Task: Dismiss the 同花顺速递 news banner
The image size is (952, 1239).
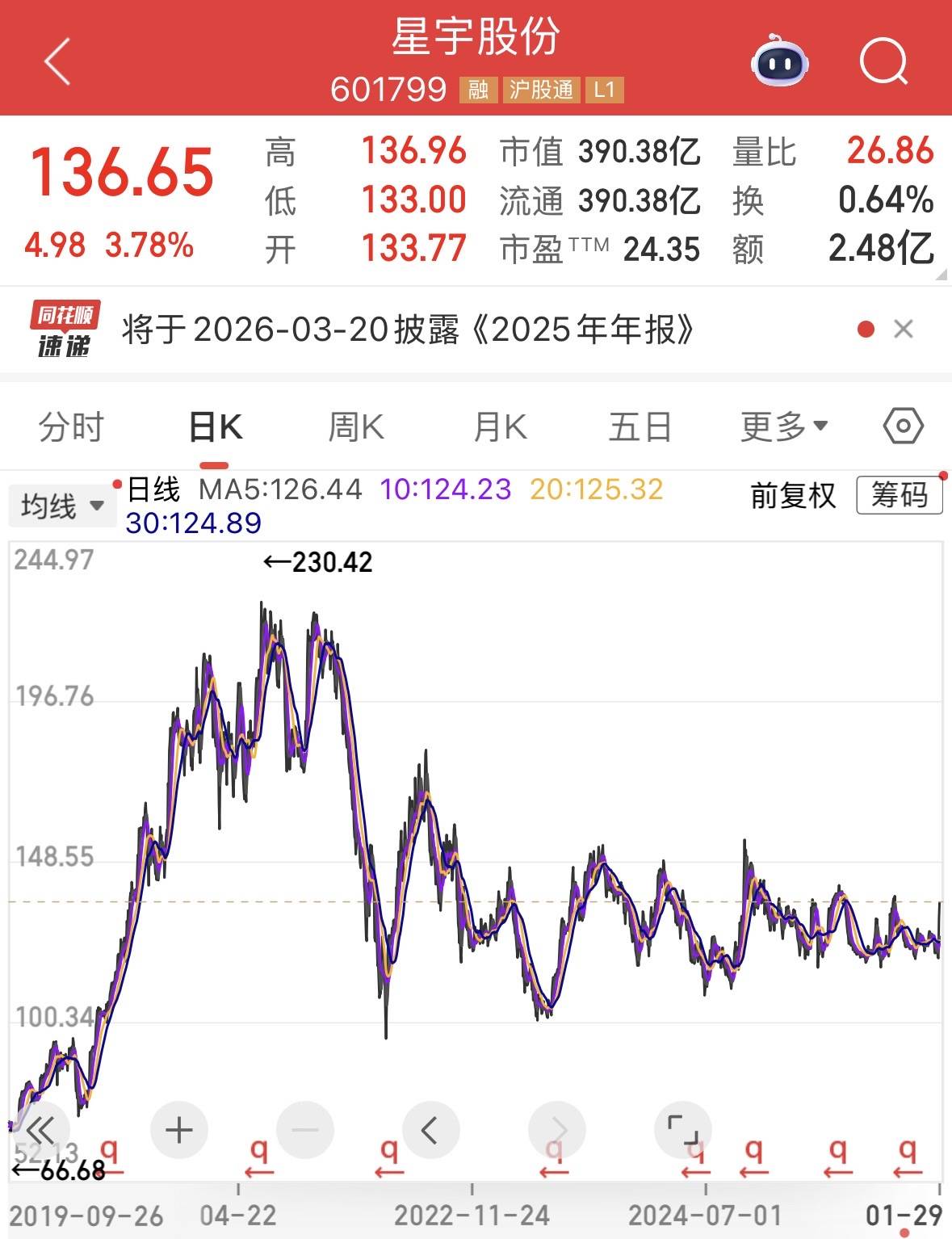Action: coord(904,330)
